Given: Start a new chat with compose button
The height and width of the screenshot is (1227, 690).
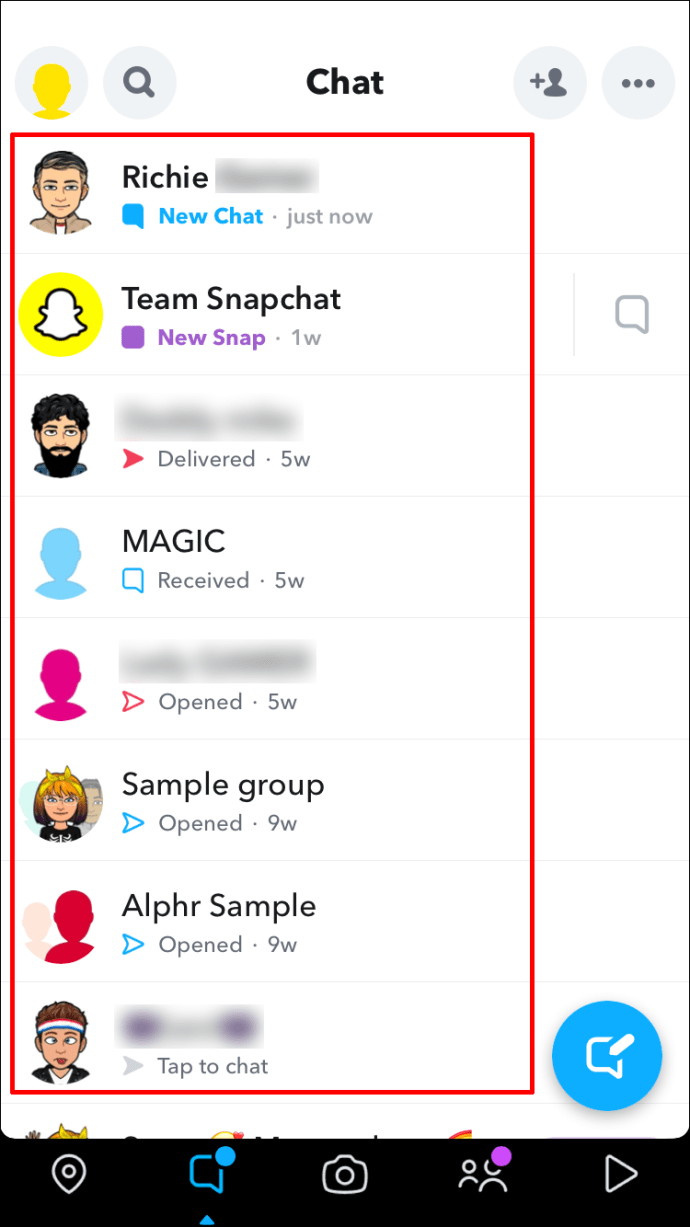Looking at the screenshot, I should coord(607,1056).
